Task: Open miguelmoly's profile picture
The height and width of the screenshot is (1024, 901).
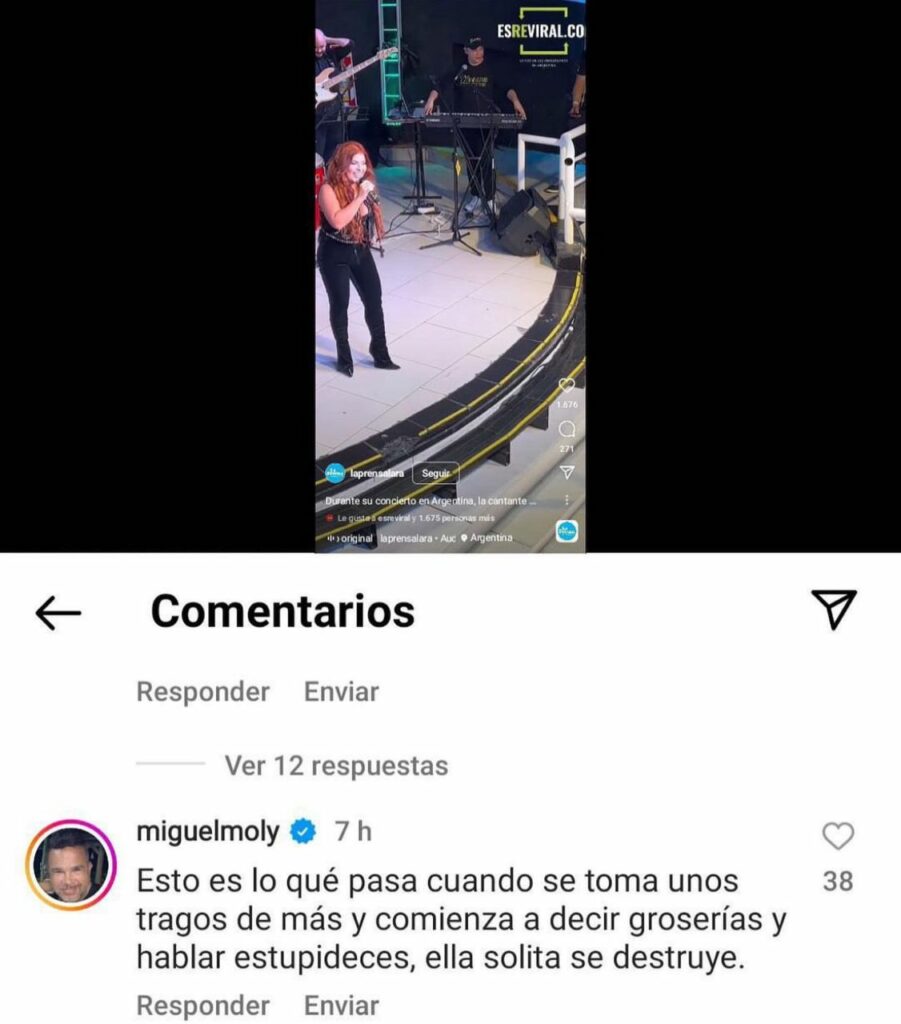Action: pyautogui.click(x=71, y=866)
